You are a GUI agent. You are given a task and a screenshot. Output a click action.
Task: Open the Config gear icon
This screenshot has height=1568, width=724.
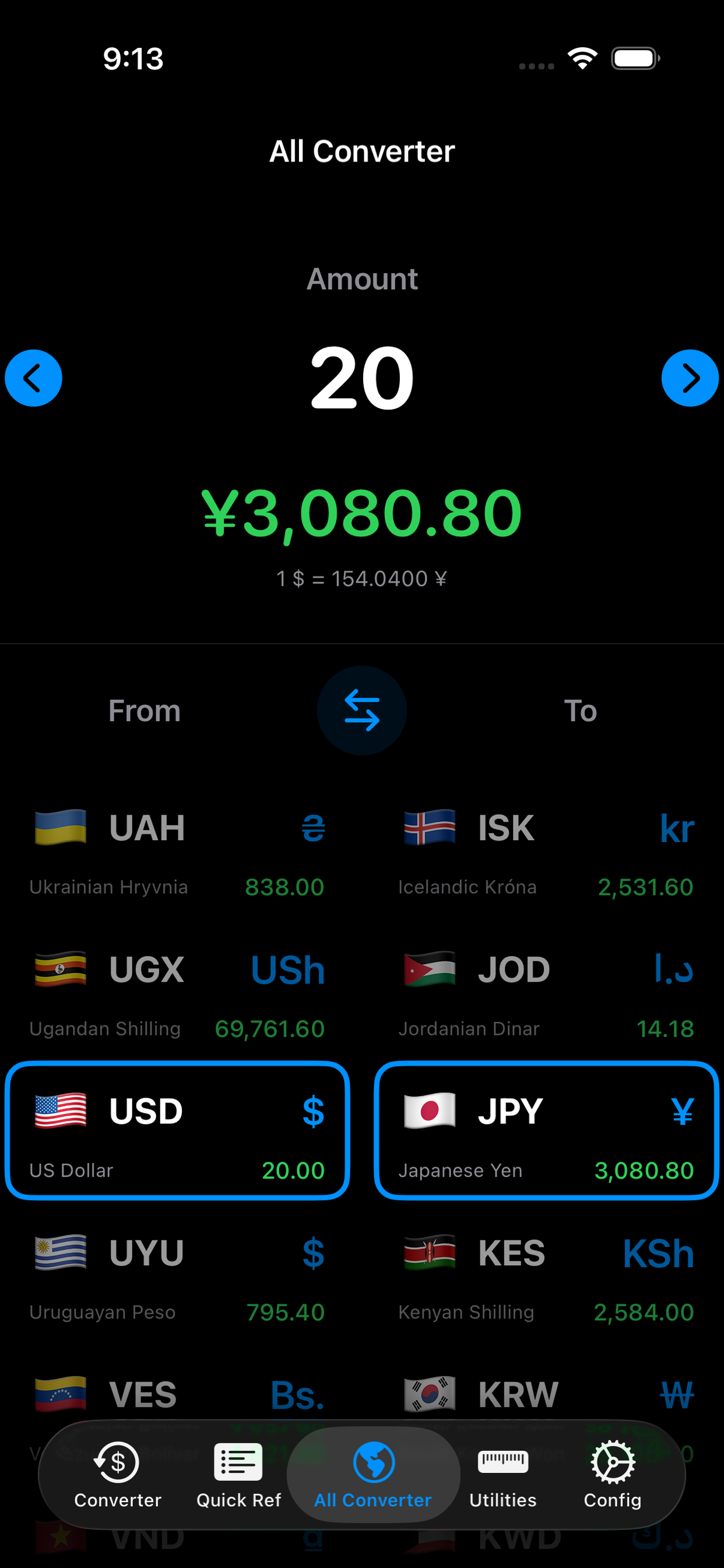tap(613, 1460)
